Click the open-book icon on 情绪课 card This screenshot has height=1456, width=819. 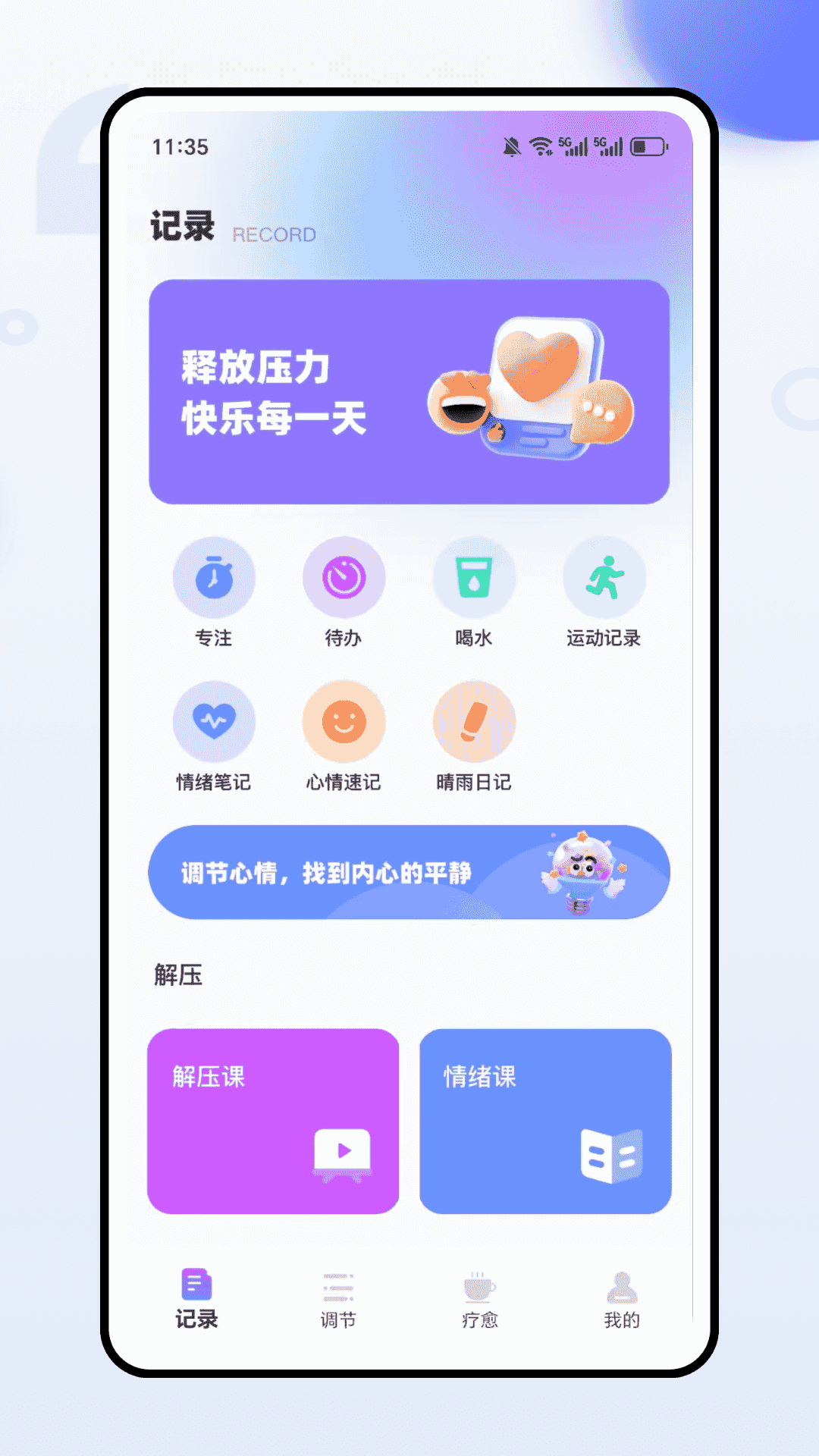[613, 1151]
